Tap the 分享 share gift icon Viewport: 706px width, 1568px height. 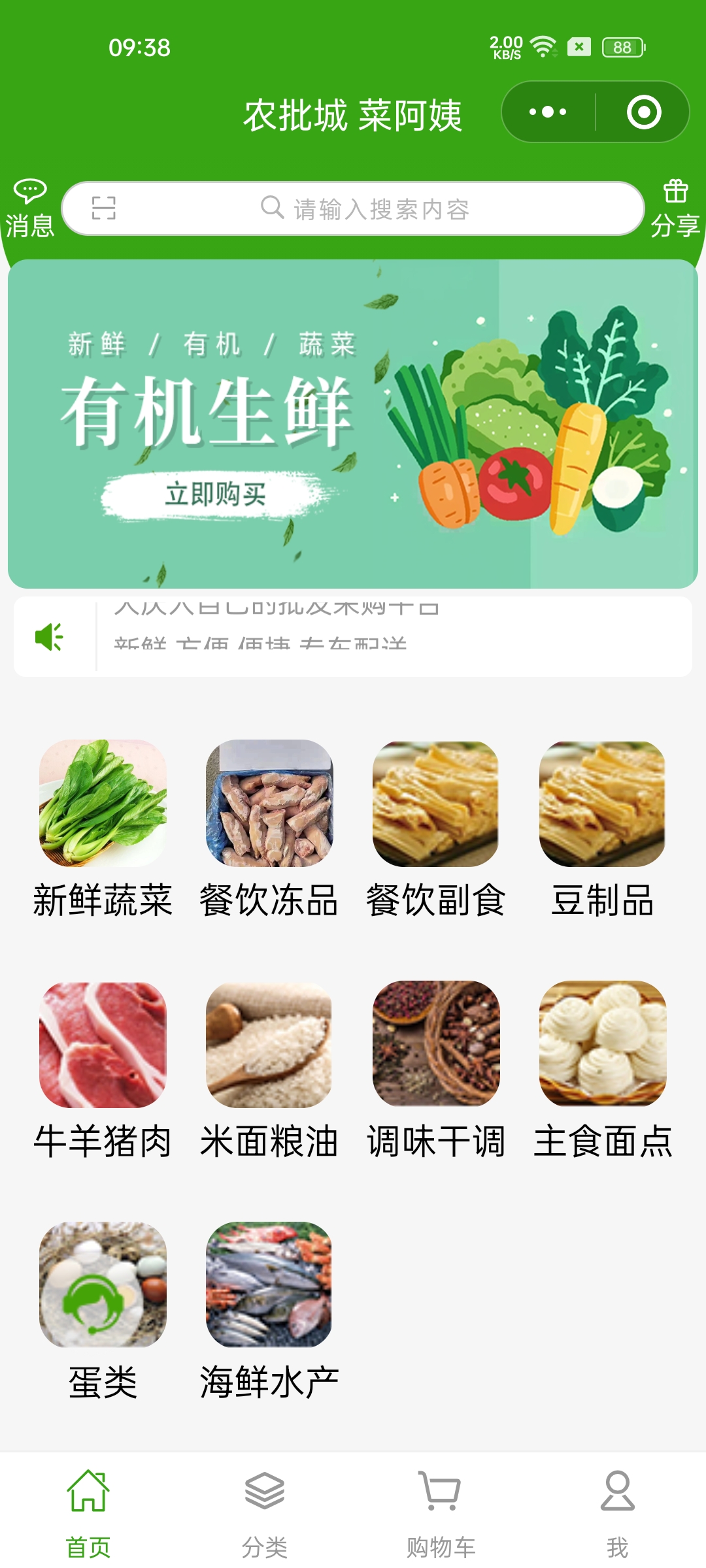click(x=675, y=208)
